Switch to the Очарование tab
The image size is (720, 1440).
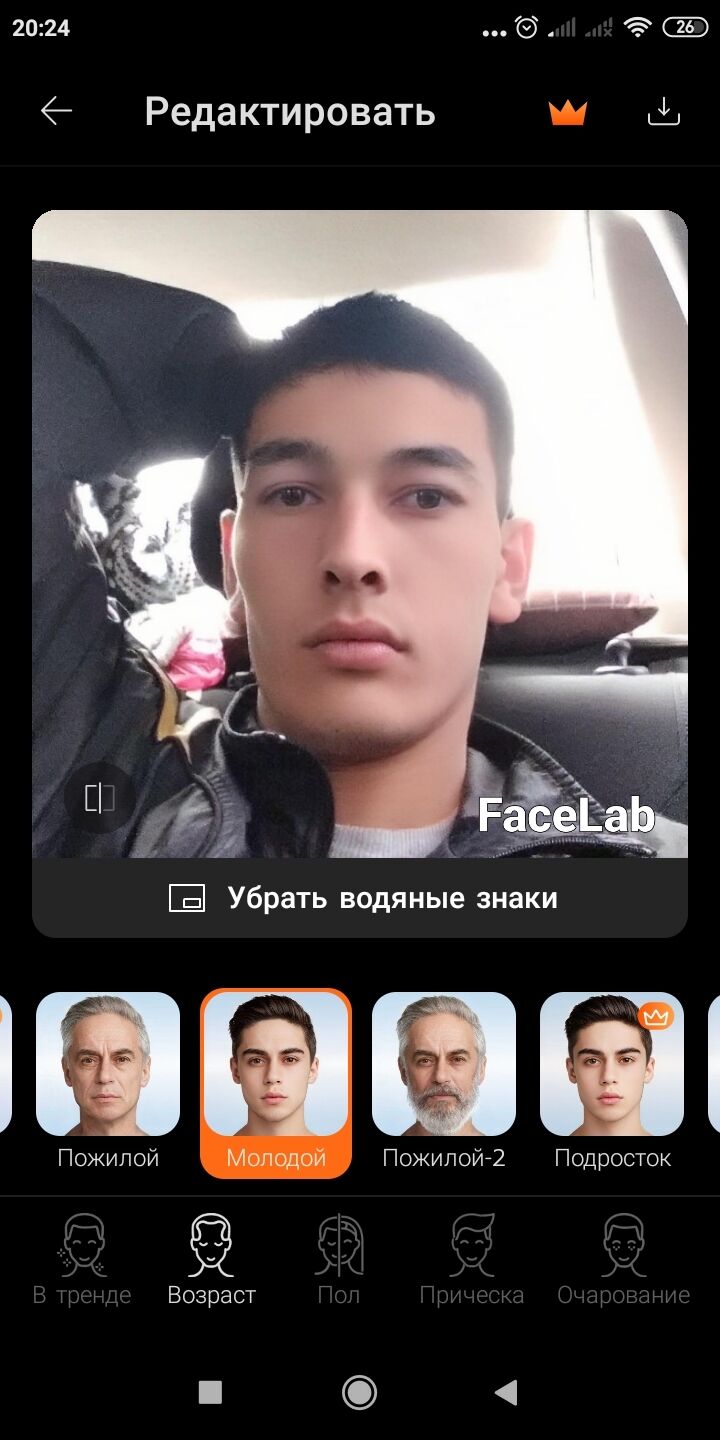click(623, 1260)
